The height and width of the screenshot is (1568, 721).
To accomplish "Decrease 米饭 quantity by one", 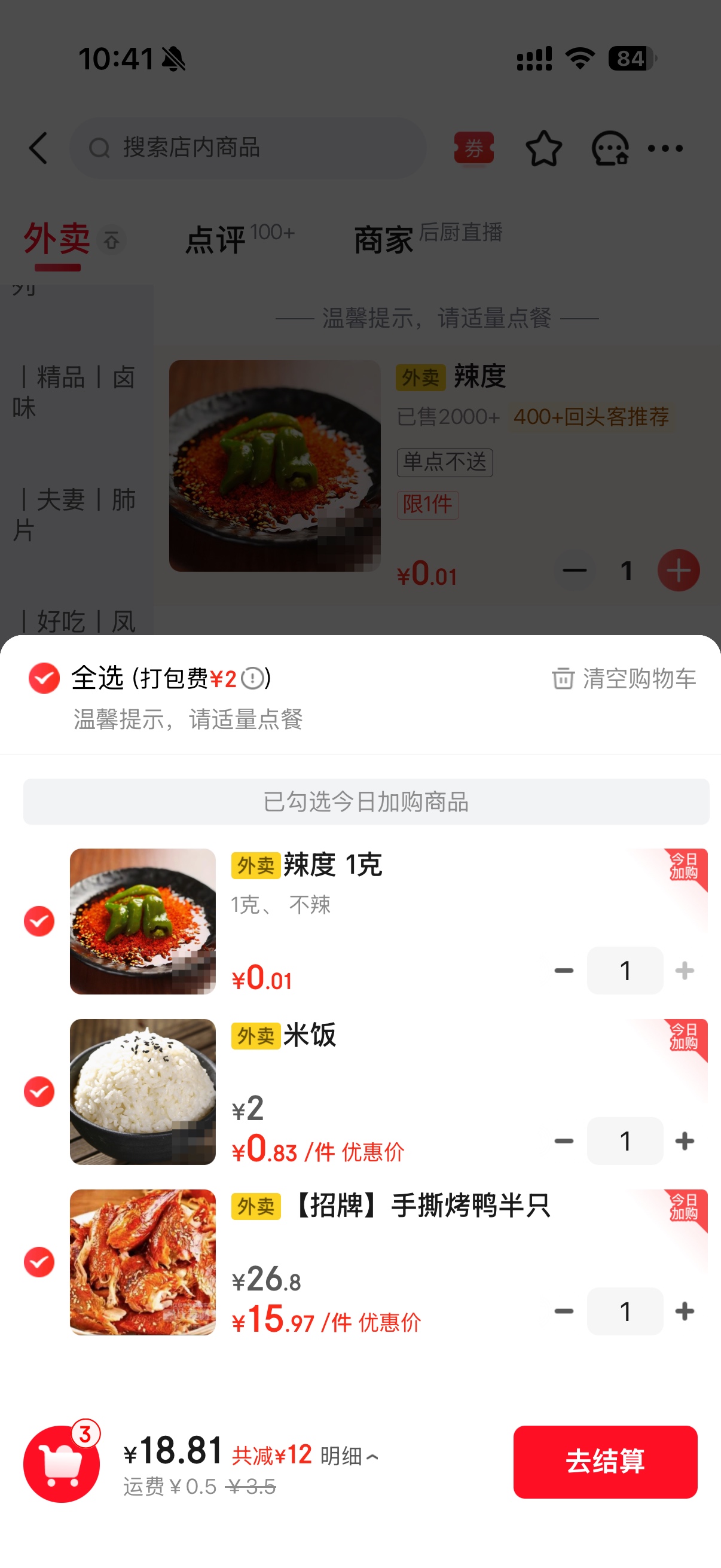I will pyautogui.click(x=564, y=1140).
